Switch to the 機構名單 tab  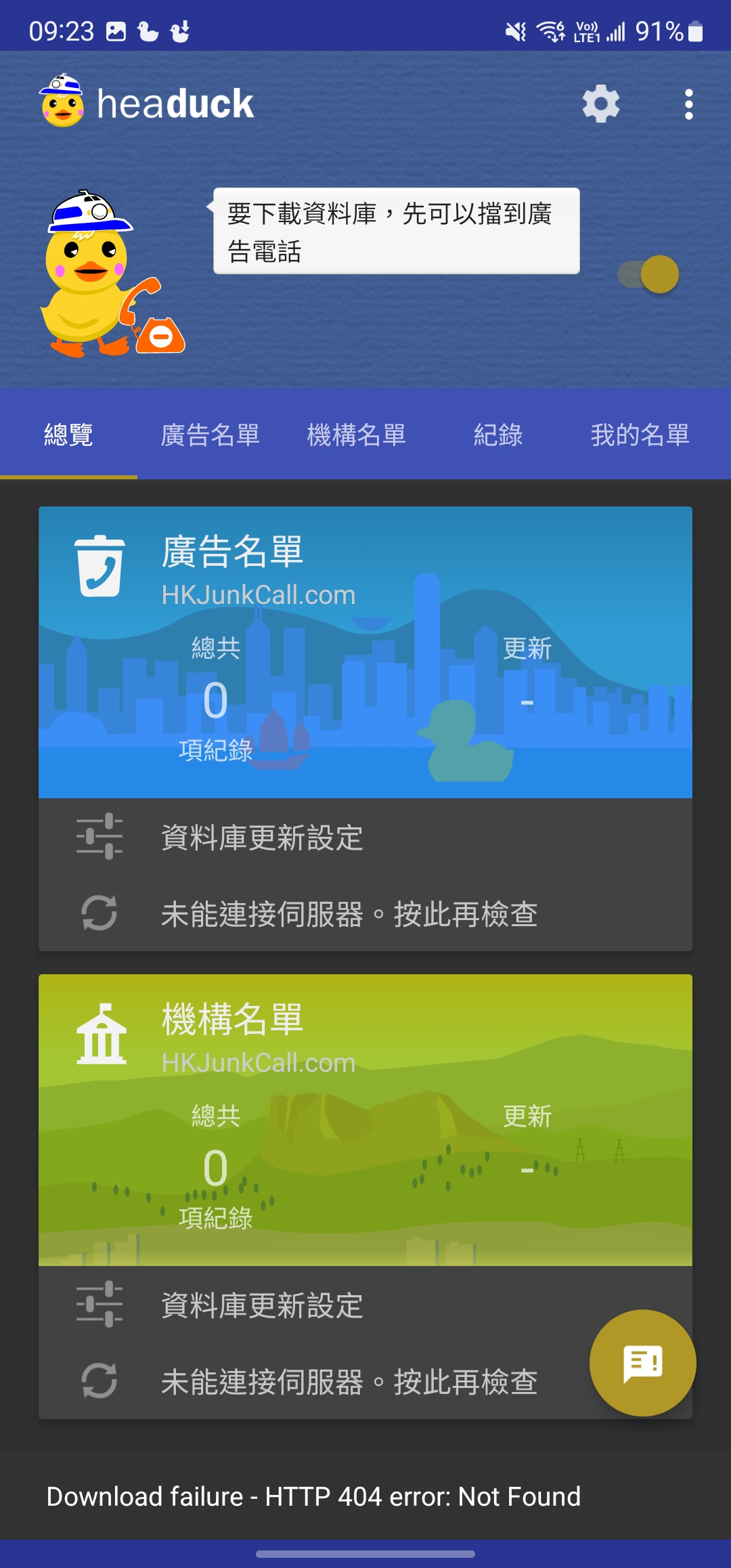coord(357,435)
